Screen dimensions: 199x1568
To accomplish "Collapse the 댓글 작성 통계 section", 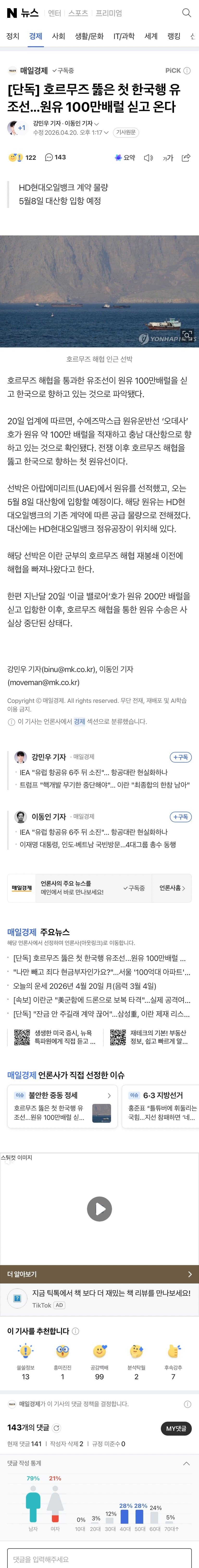I will pyautogui.click(x=186, y=1463).
